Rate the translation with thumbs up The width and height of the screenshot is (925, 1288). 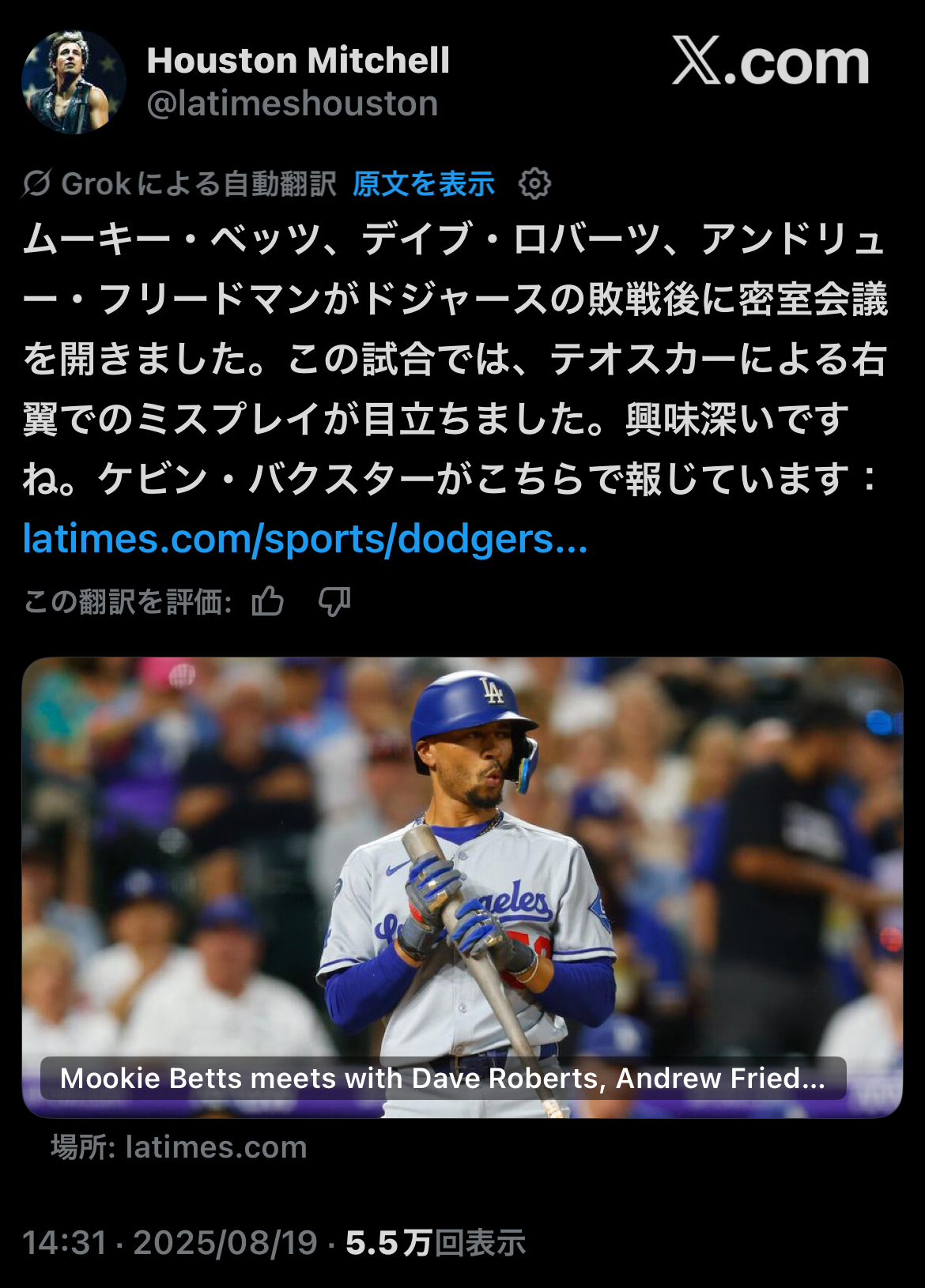(267, 602)
